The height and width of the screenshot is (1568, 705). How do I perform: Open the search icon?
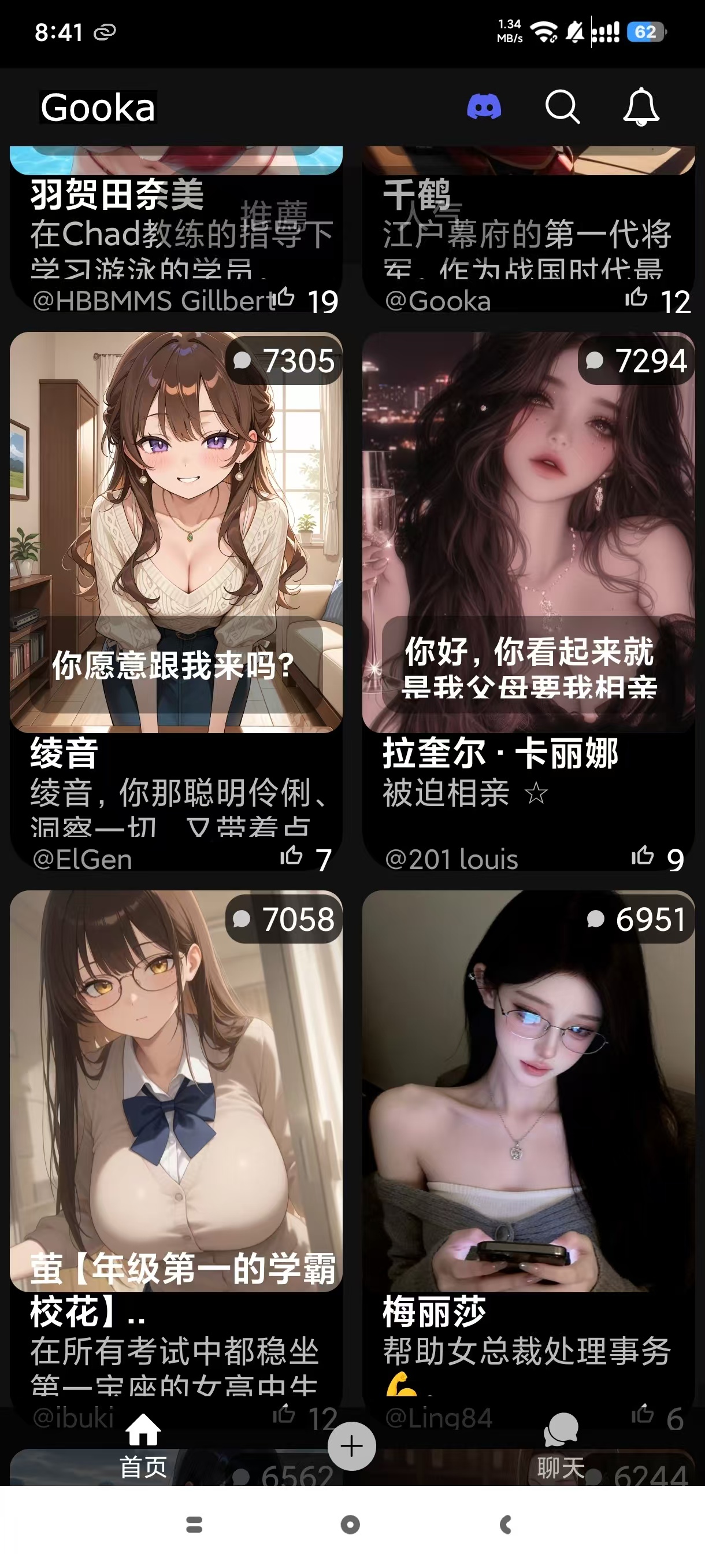point(562,107)
